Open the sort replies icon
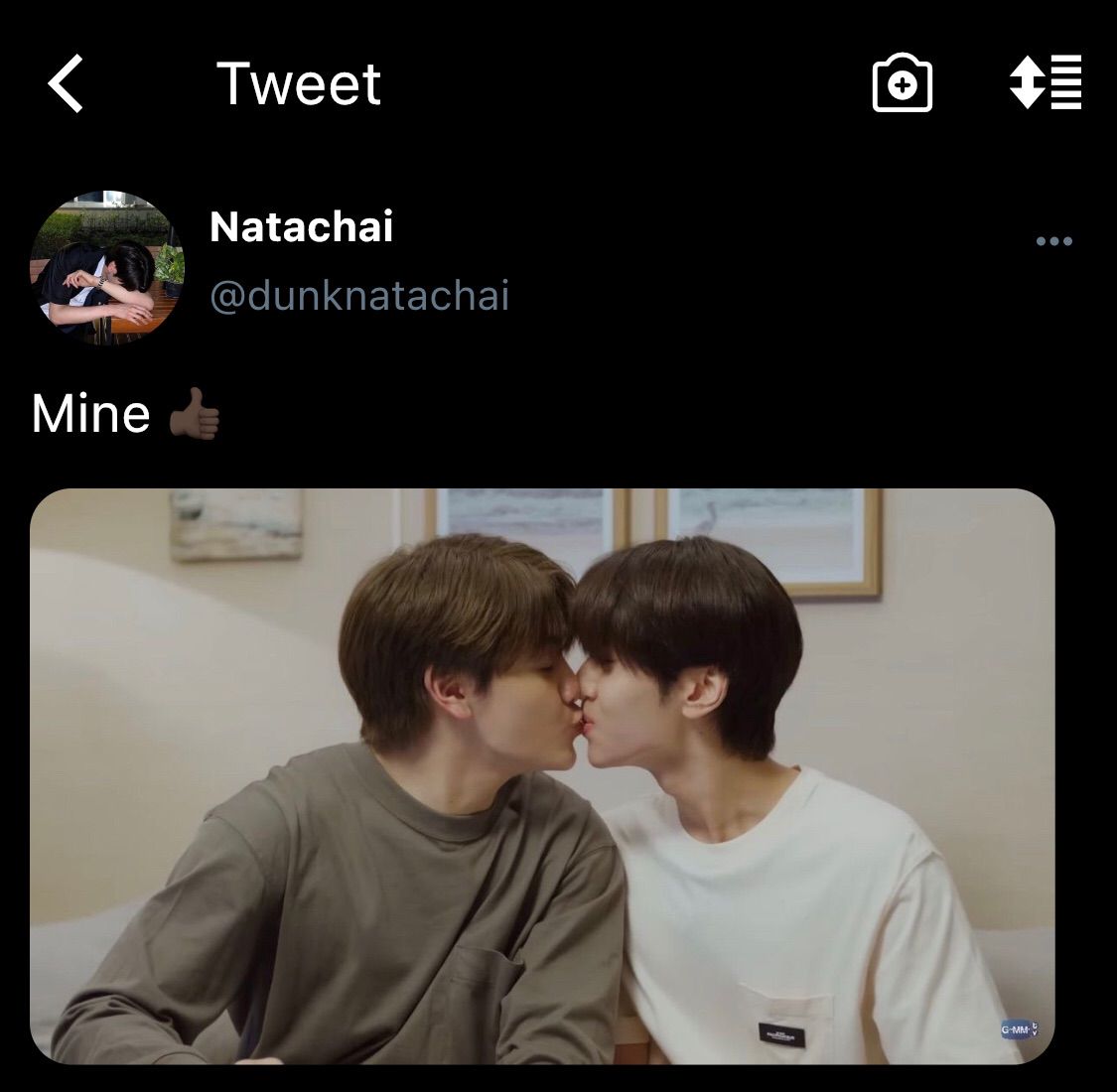 (x=1045, y=83)
